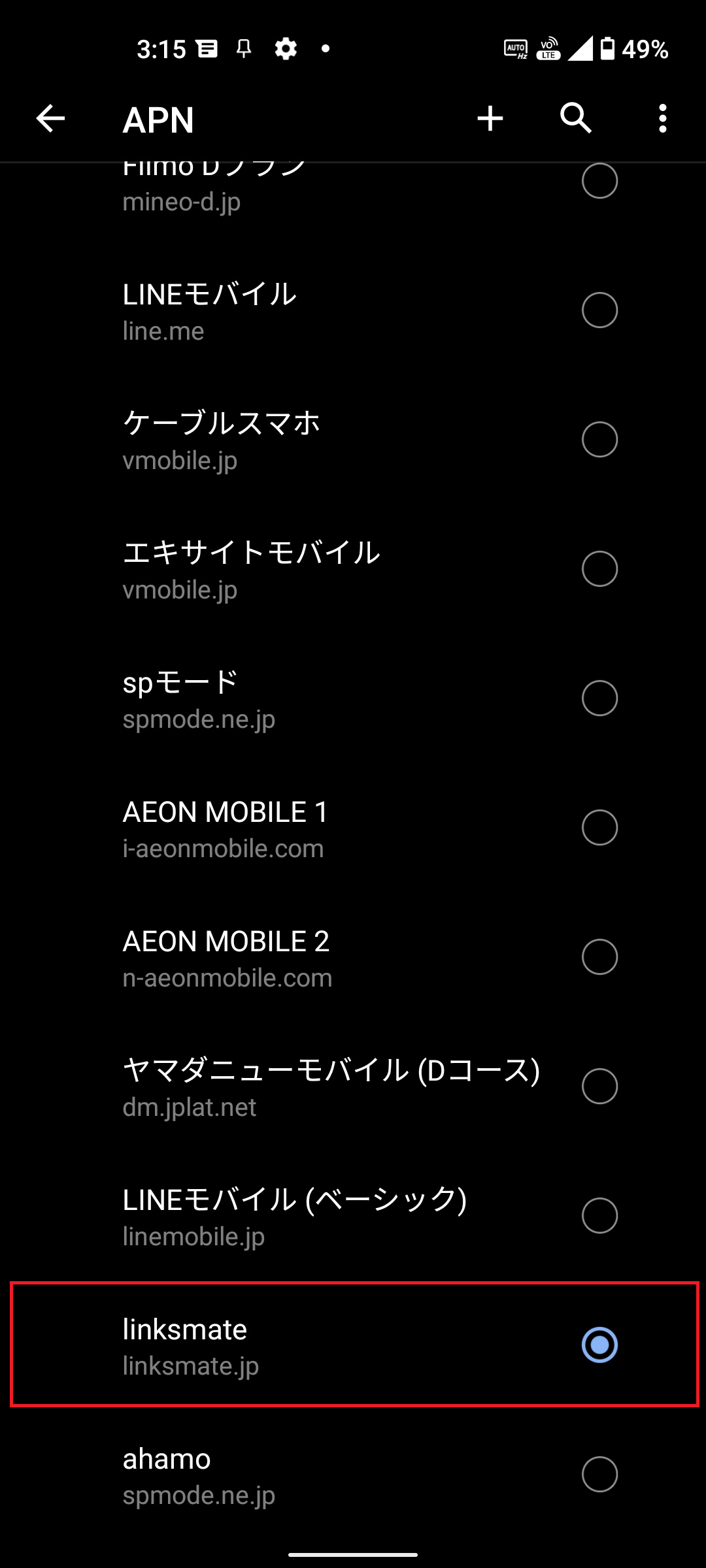Tap the messages icon in the status bar
The height and width of the screenshot is (1568, 706).
208,48
